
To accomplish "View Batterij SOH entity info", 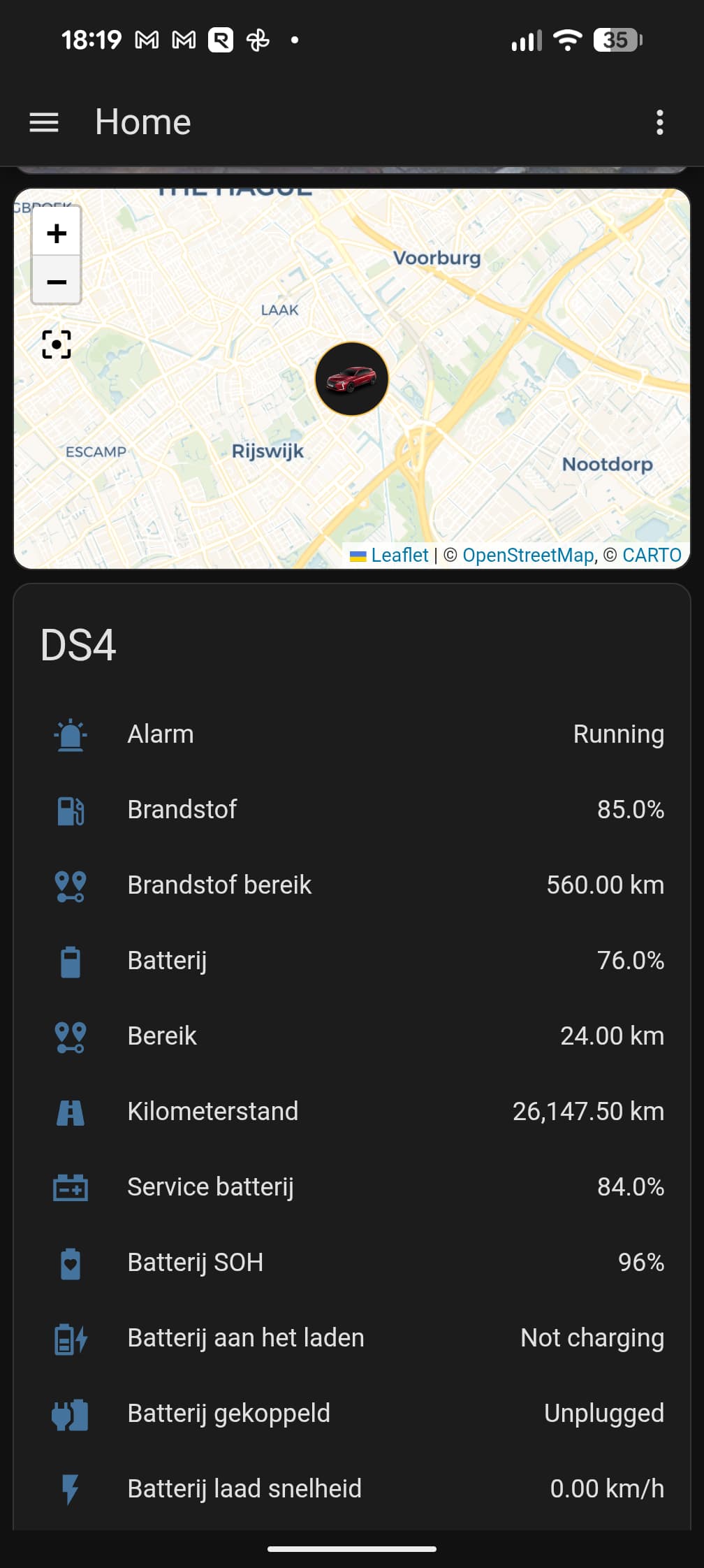I will pos(352,1263).
